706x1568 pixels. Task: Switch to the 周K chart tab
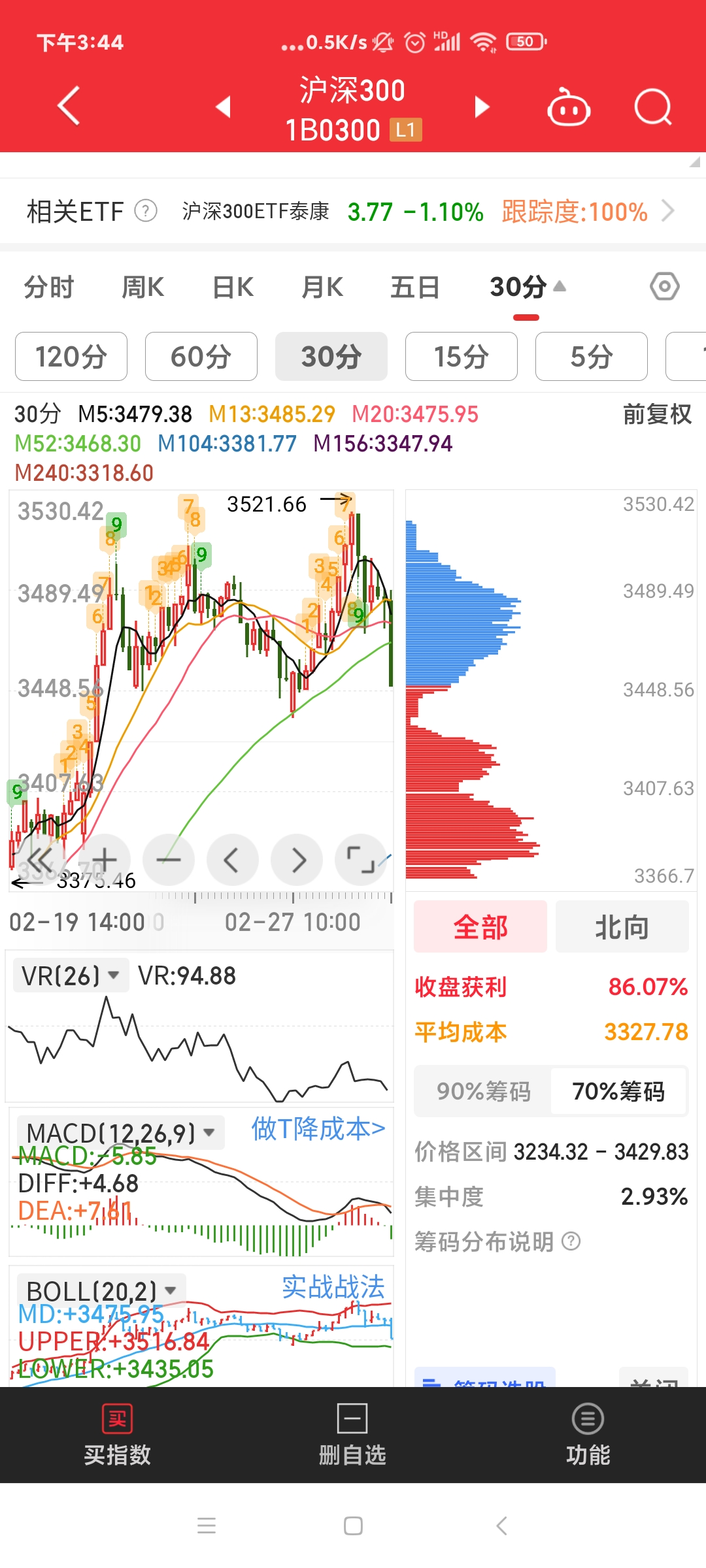(x=143, y=287)
